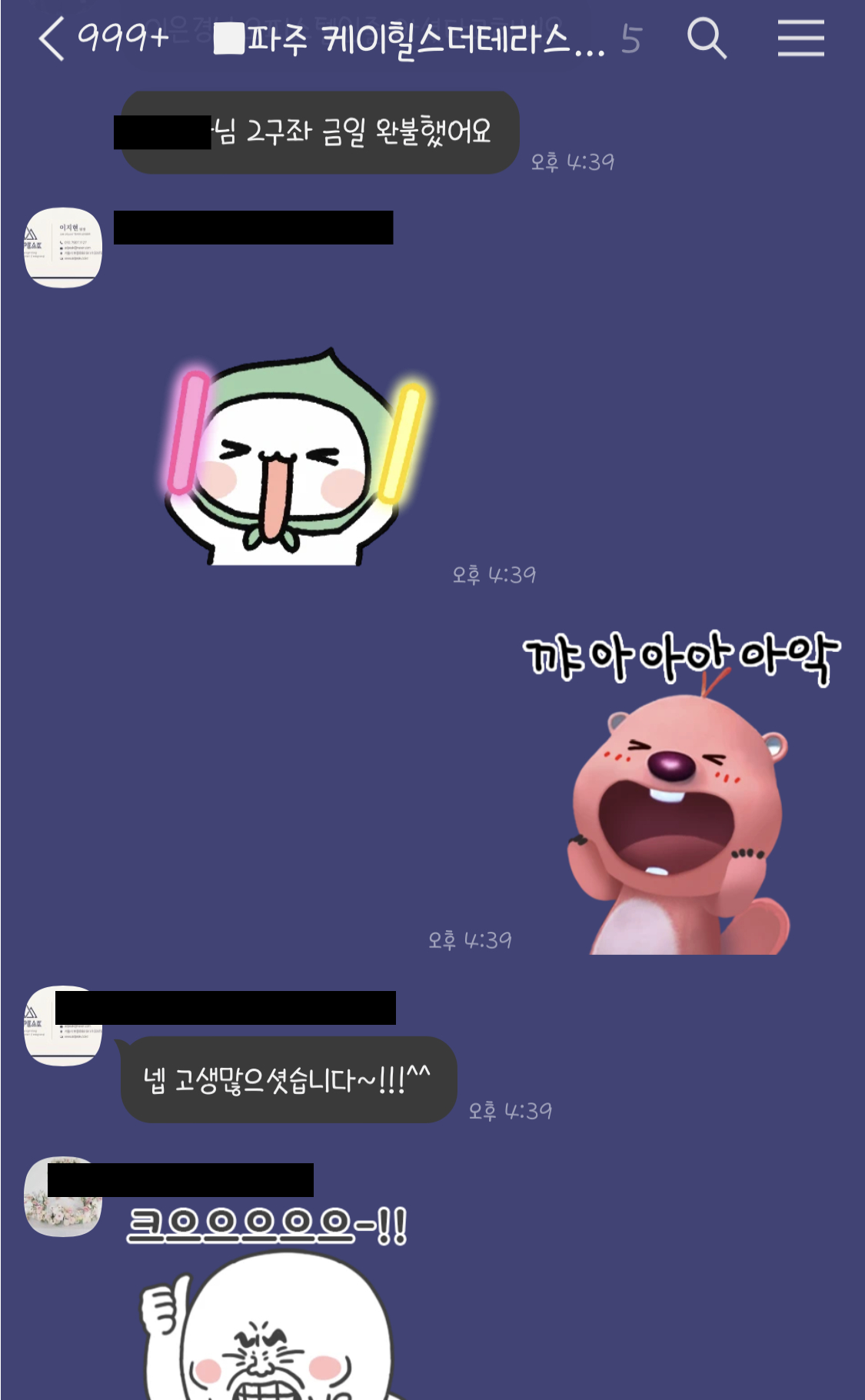
Task: Go back to the chat list
Action: coord(52,38)
